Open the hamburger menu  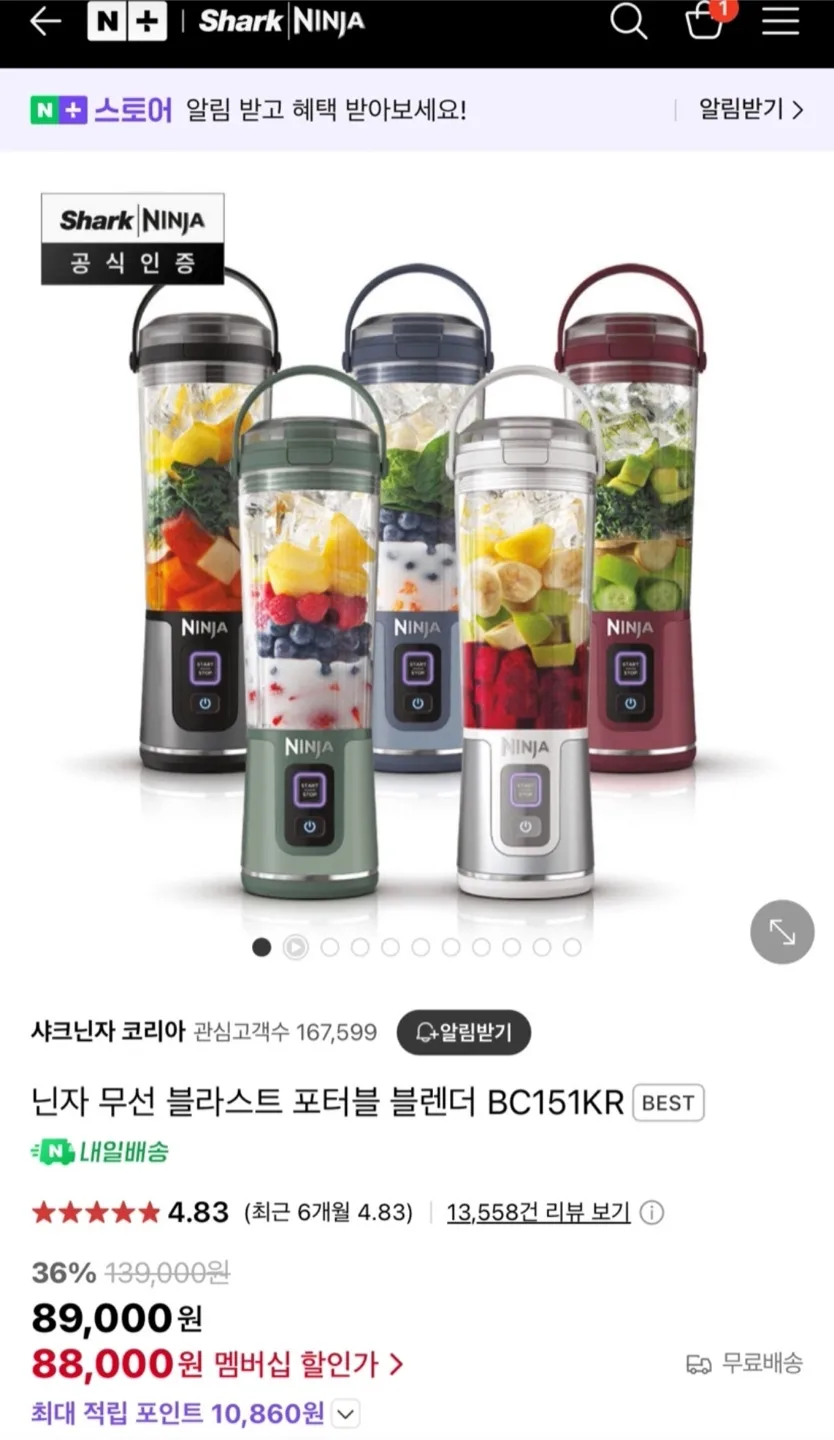pos(780,22)
